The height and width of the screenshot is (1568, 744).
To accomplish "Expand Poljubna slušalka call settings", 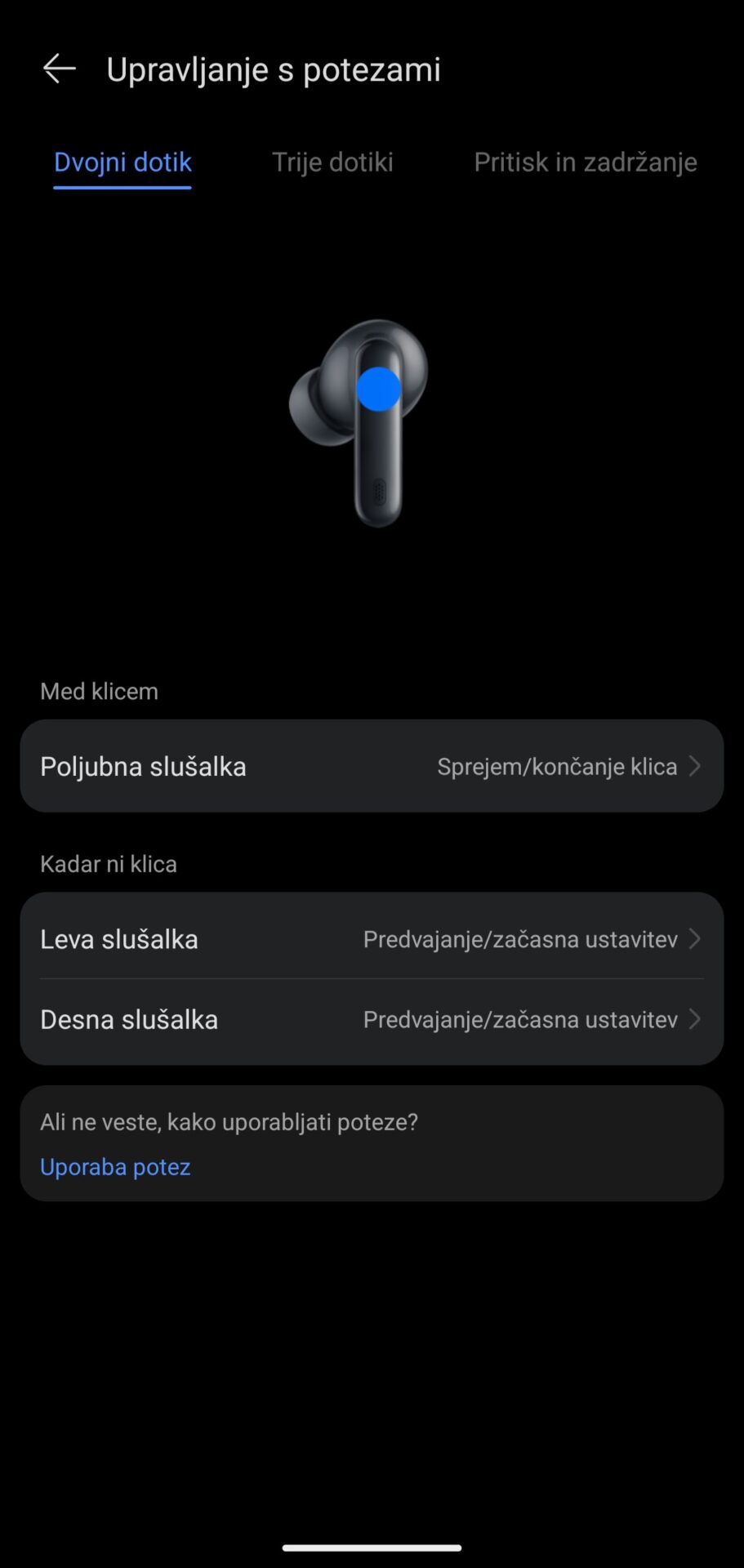I will click(372, 766).
